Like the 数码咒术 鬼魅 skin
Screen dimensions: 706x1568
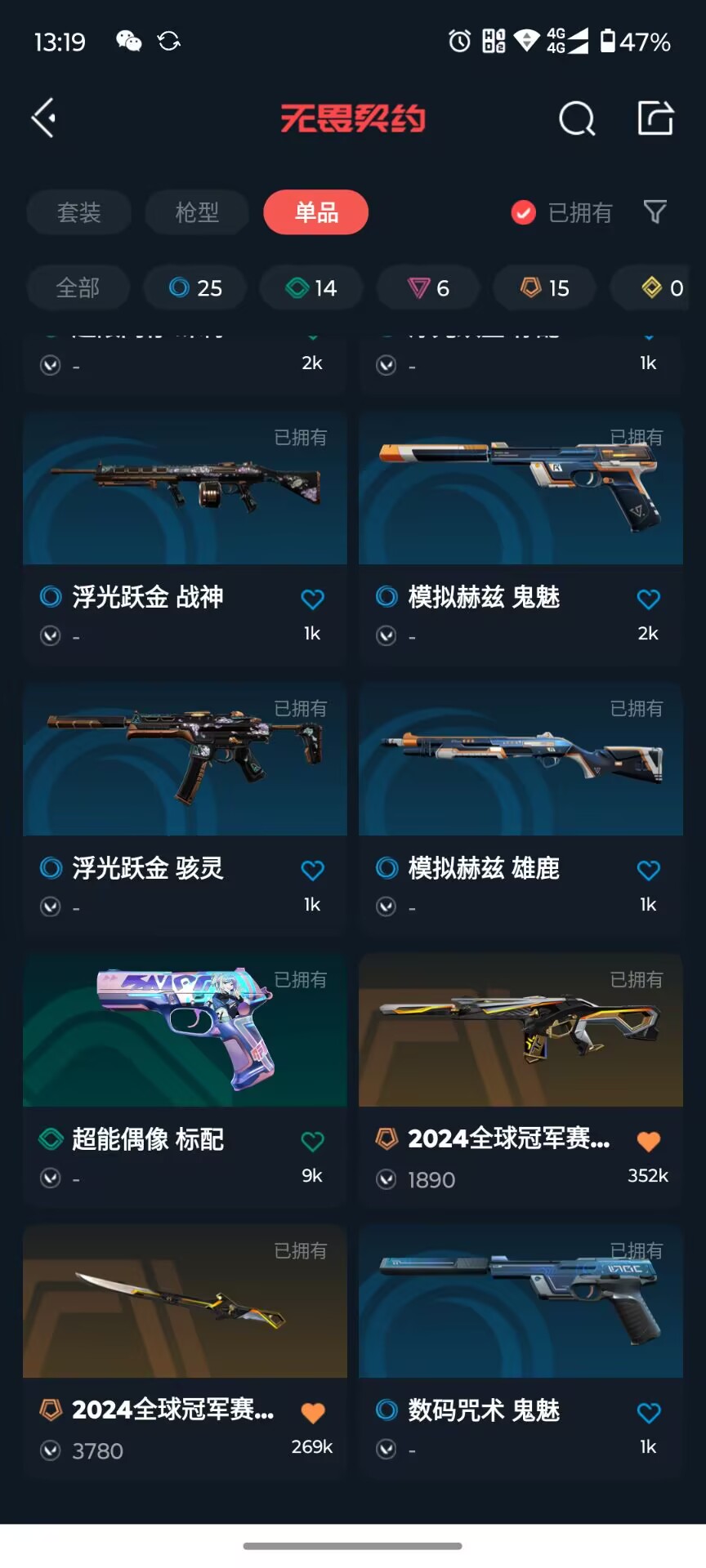click(649, 1412)
